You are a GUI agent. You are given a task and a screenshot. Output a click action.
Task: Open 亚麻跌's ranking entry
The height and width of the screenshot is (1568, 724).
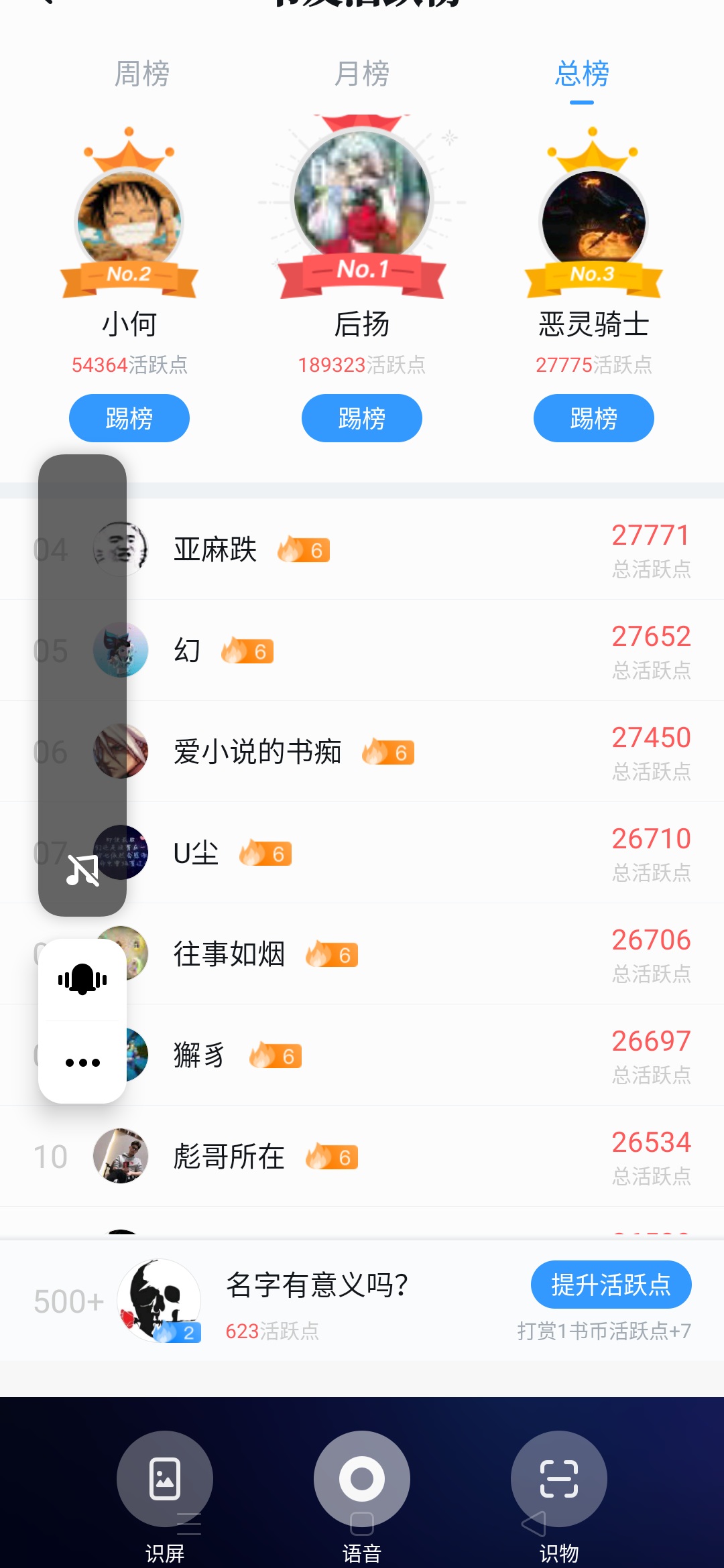coord(402,549)
